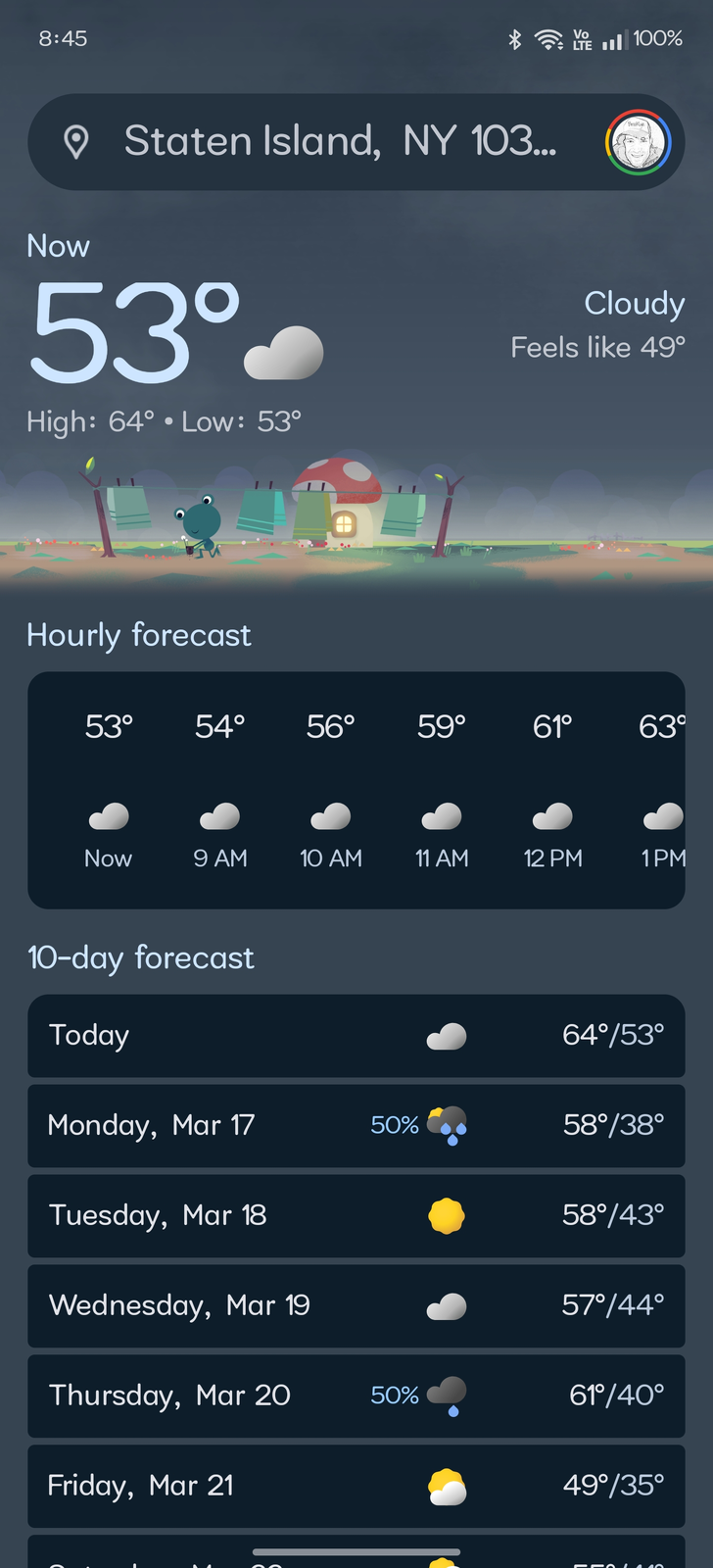The height and width of the screenshot is (1568, 713).
Task: Select the Wednesday, Mar 19 forecast row
Action: click(356, 1305)
